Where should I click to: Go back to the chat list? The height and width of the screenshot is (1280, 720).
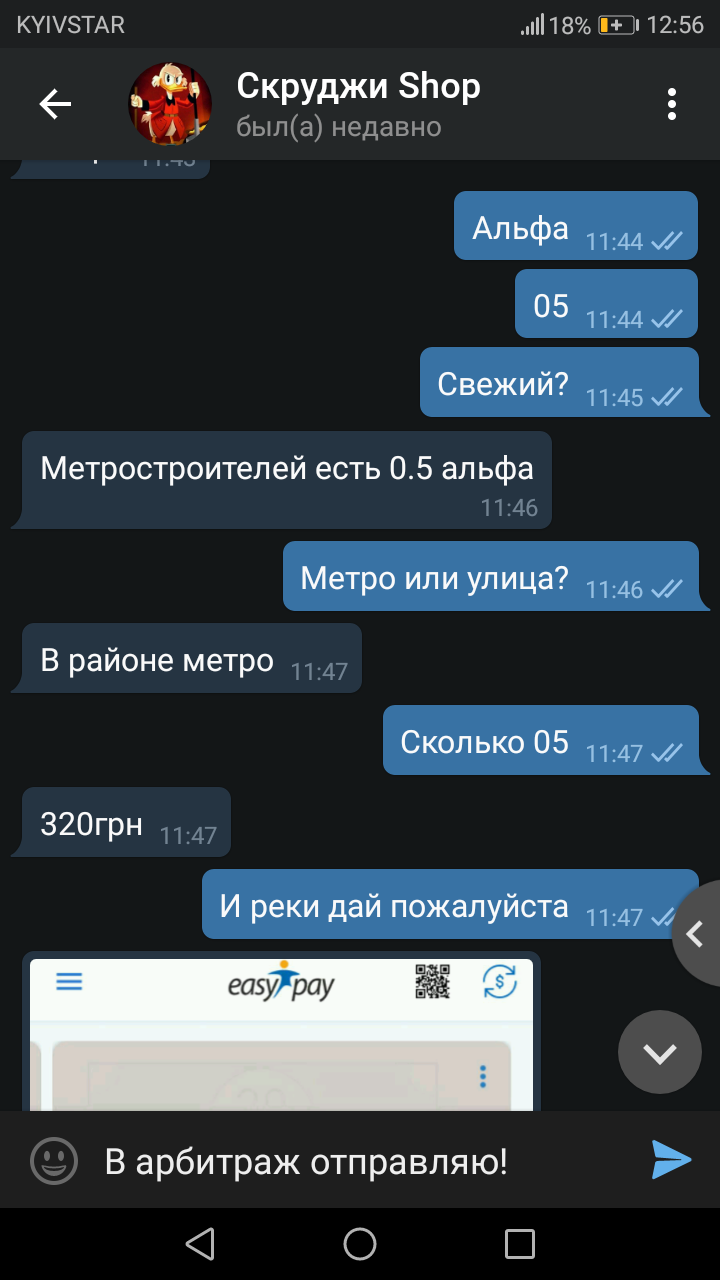coord(55,104)
